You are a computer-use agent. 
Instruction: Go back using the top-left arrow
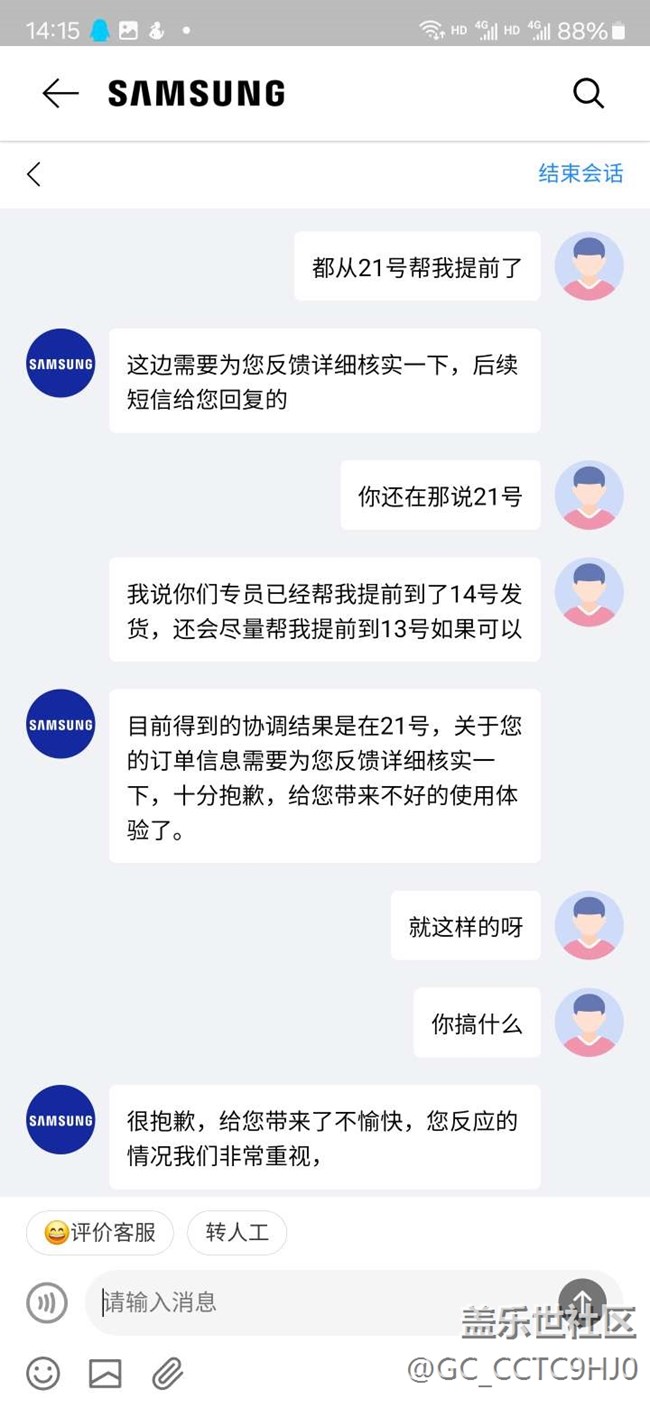[60, 93]
